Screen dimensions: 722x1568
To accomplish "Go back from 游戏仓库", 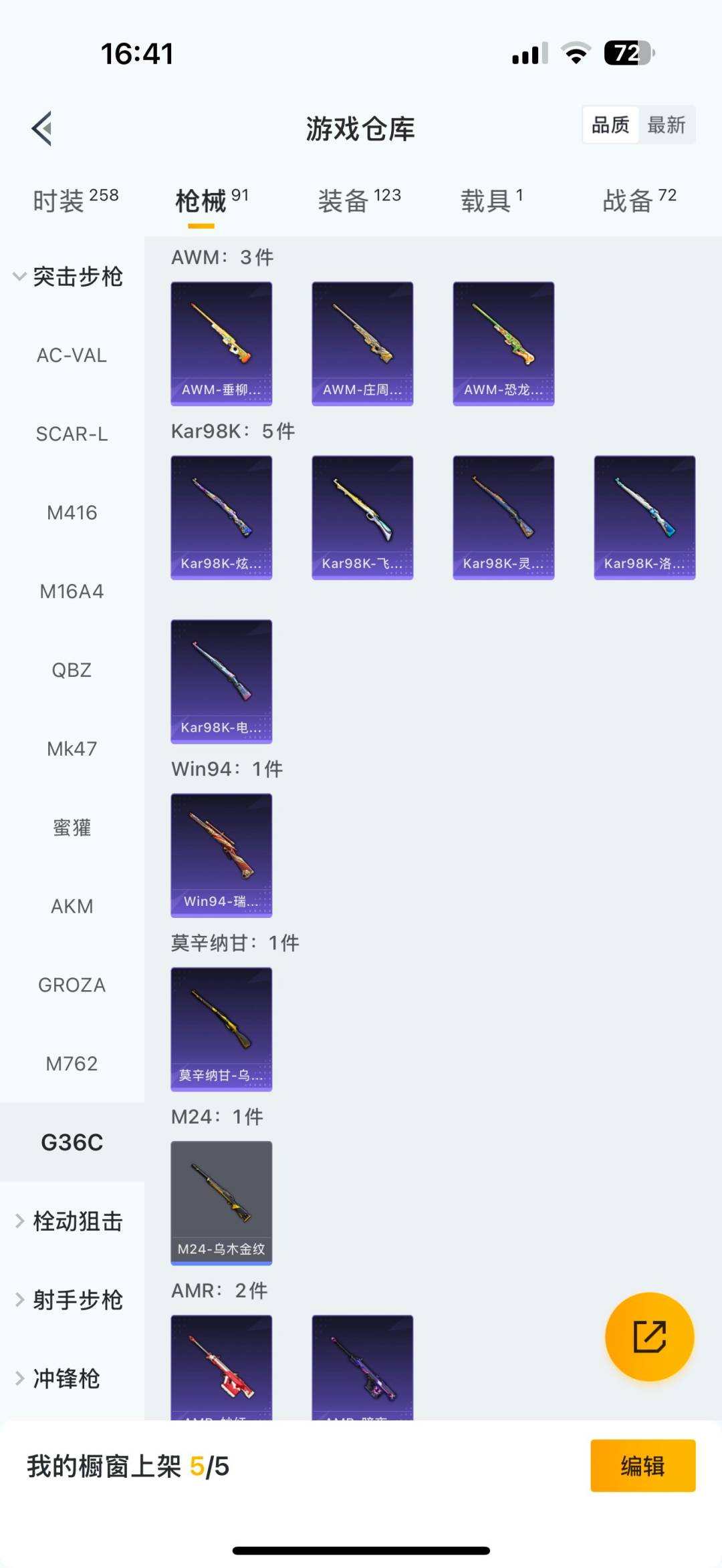I will click(x=42, y=128).
